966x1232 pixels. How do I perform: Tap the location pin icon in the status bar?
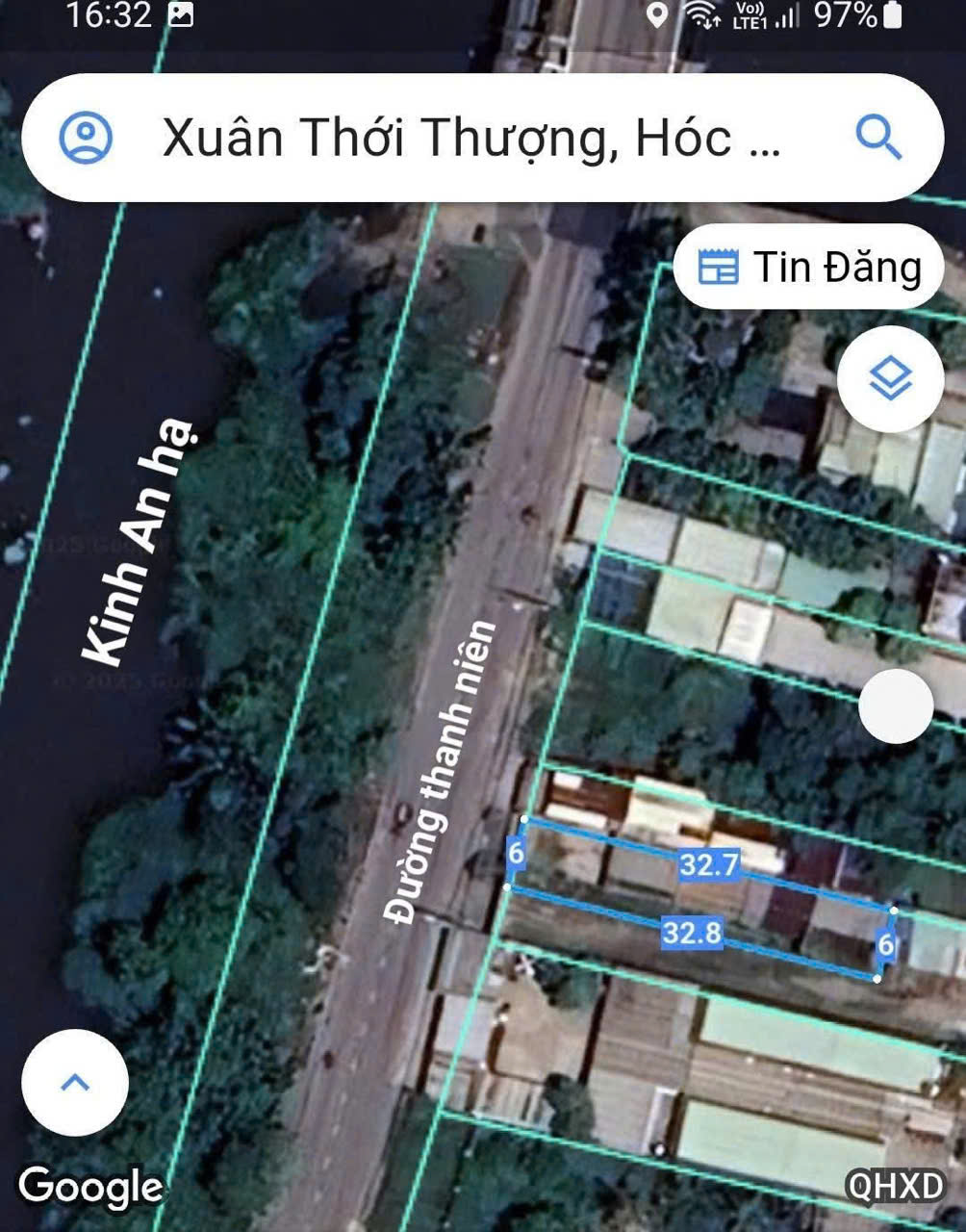coord(659,14)
